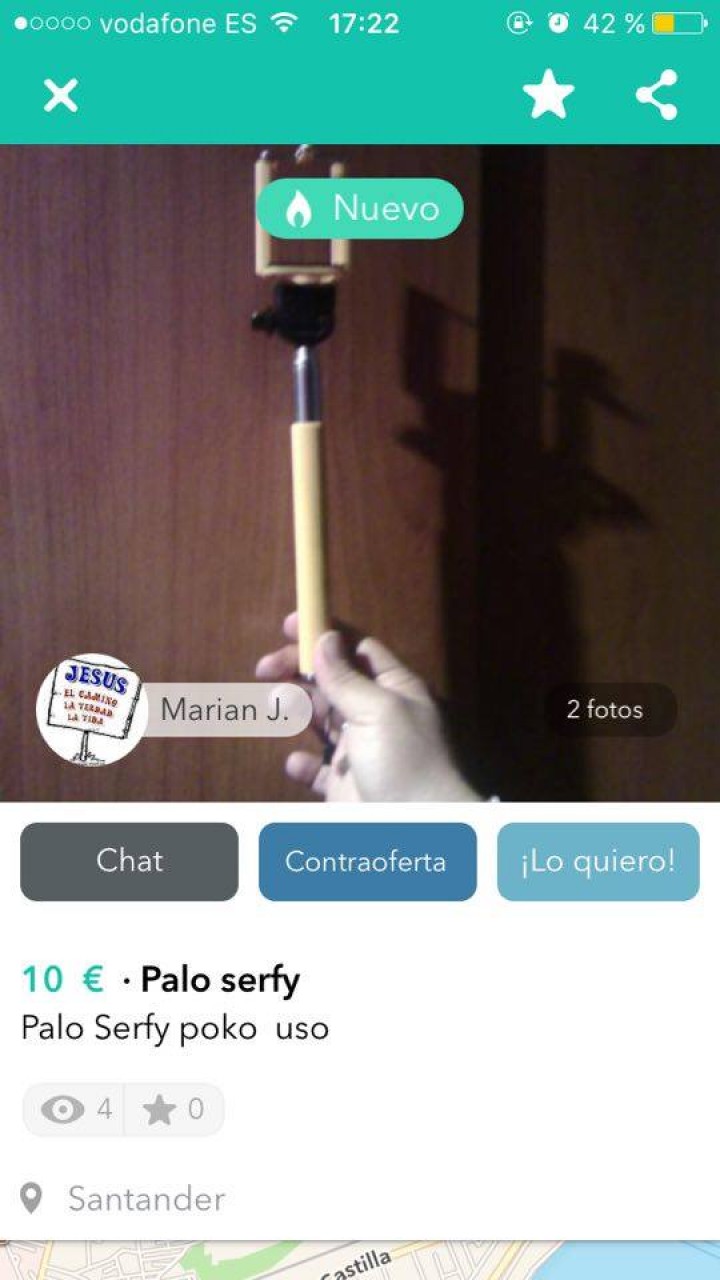Tap the eye icon showing 4 views
Image resolution: width=720 pixels, height=1280 pixels.
(x=64, y=1108)
